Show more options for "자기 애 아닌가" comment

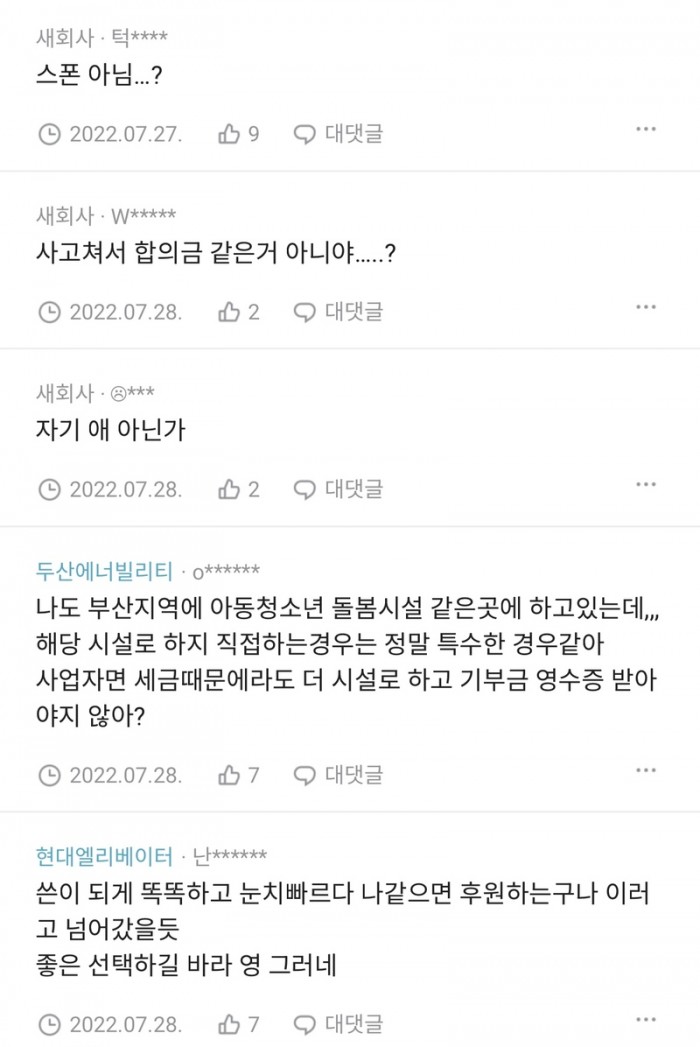(x=646, y=487)
